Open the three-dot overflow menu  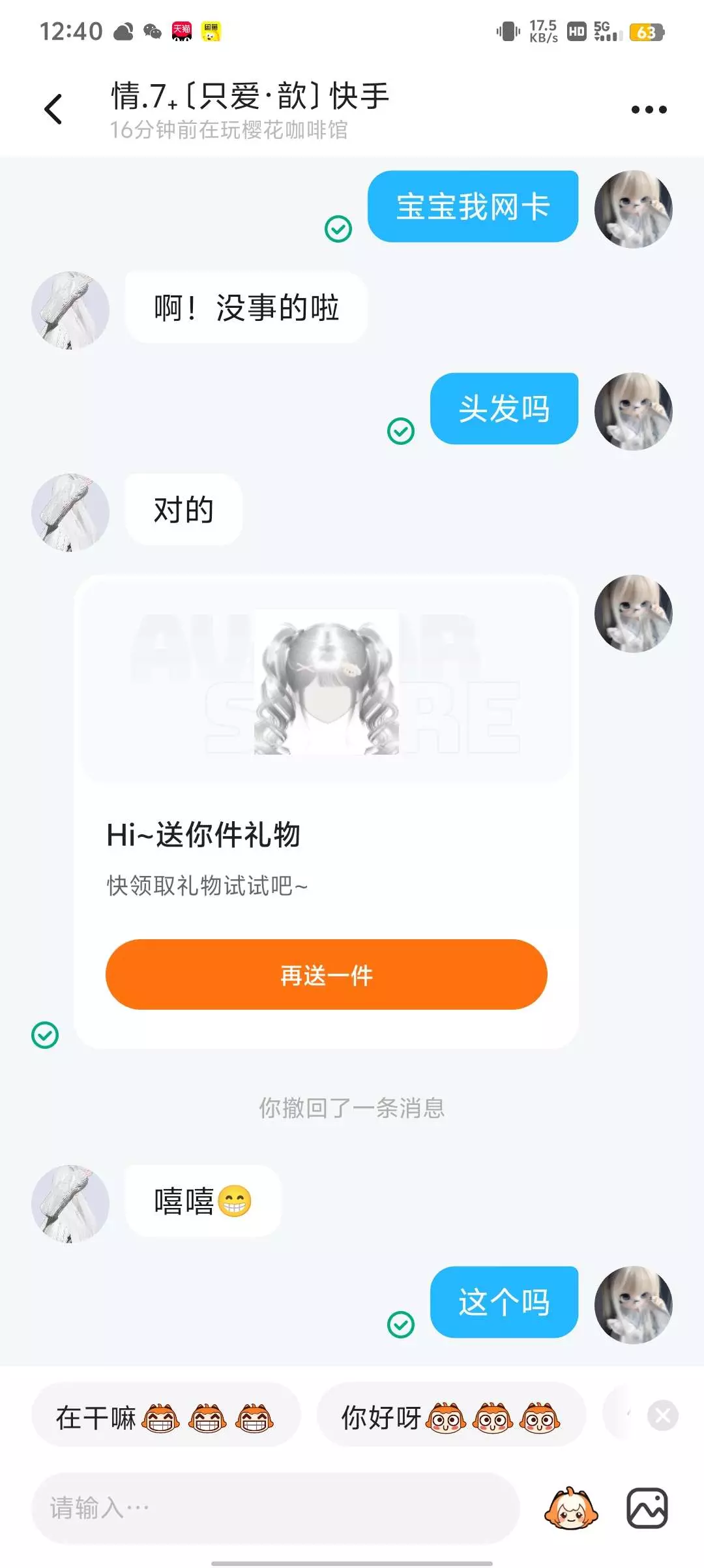[x=649, y=110]
